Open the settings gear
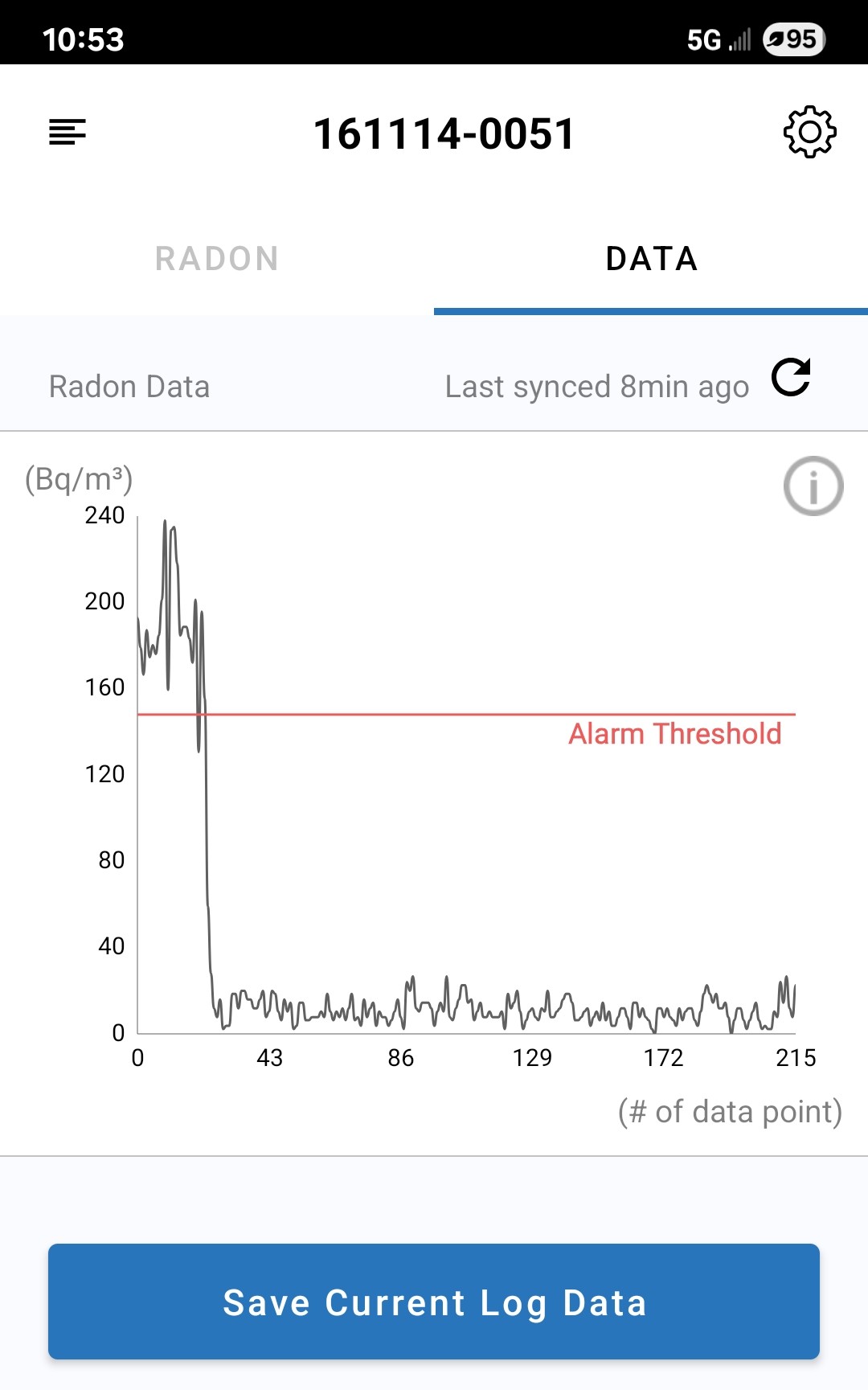Screen dimensions: 868x1390 (x=809, y=133)
